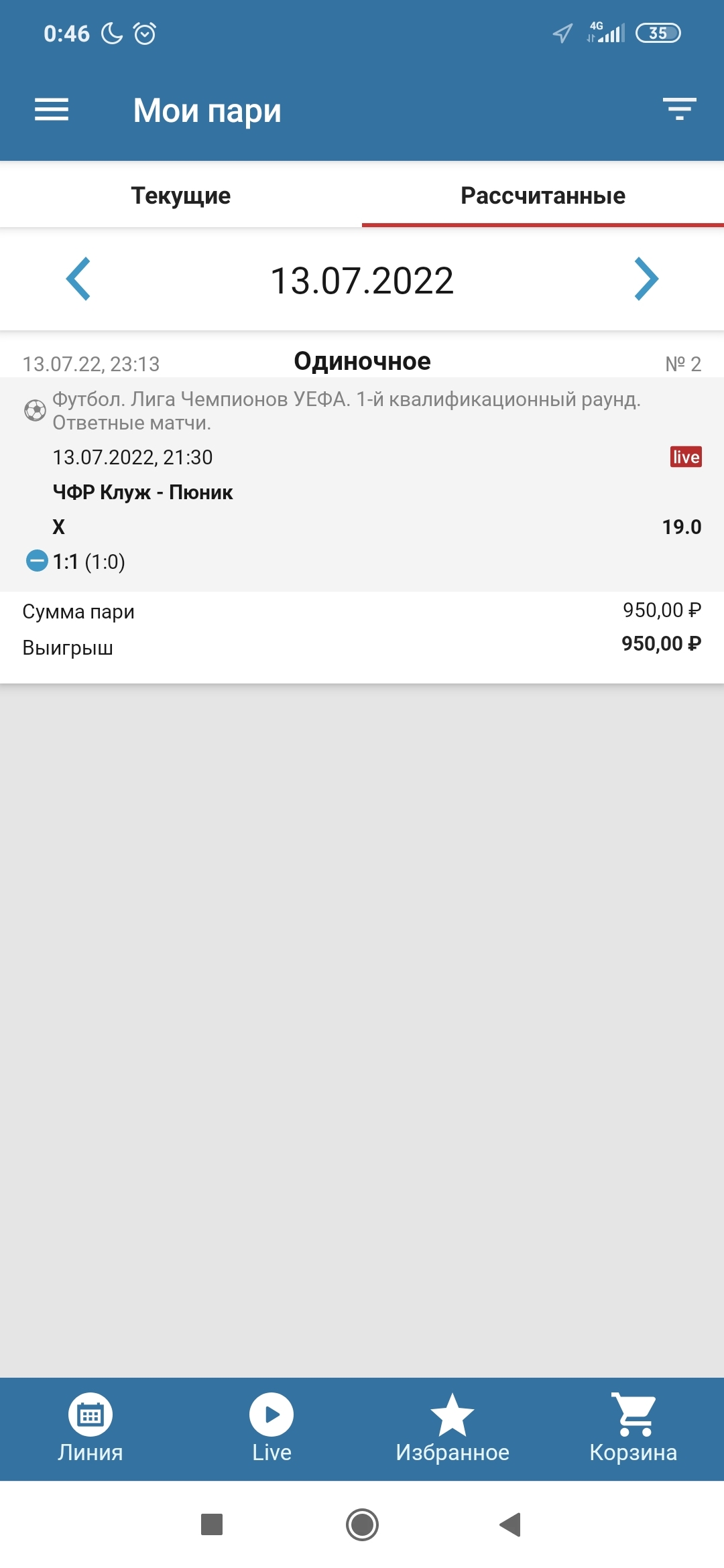The height and width of the screenshot is (1568, 724).
Task: Select the Рассчитанные tab
Action: pos(543,195)
